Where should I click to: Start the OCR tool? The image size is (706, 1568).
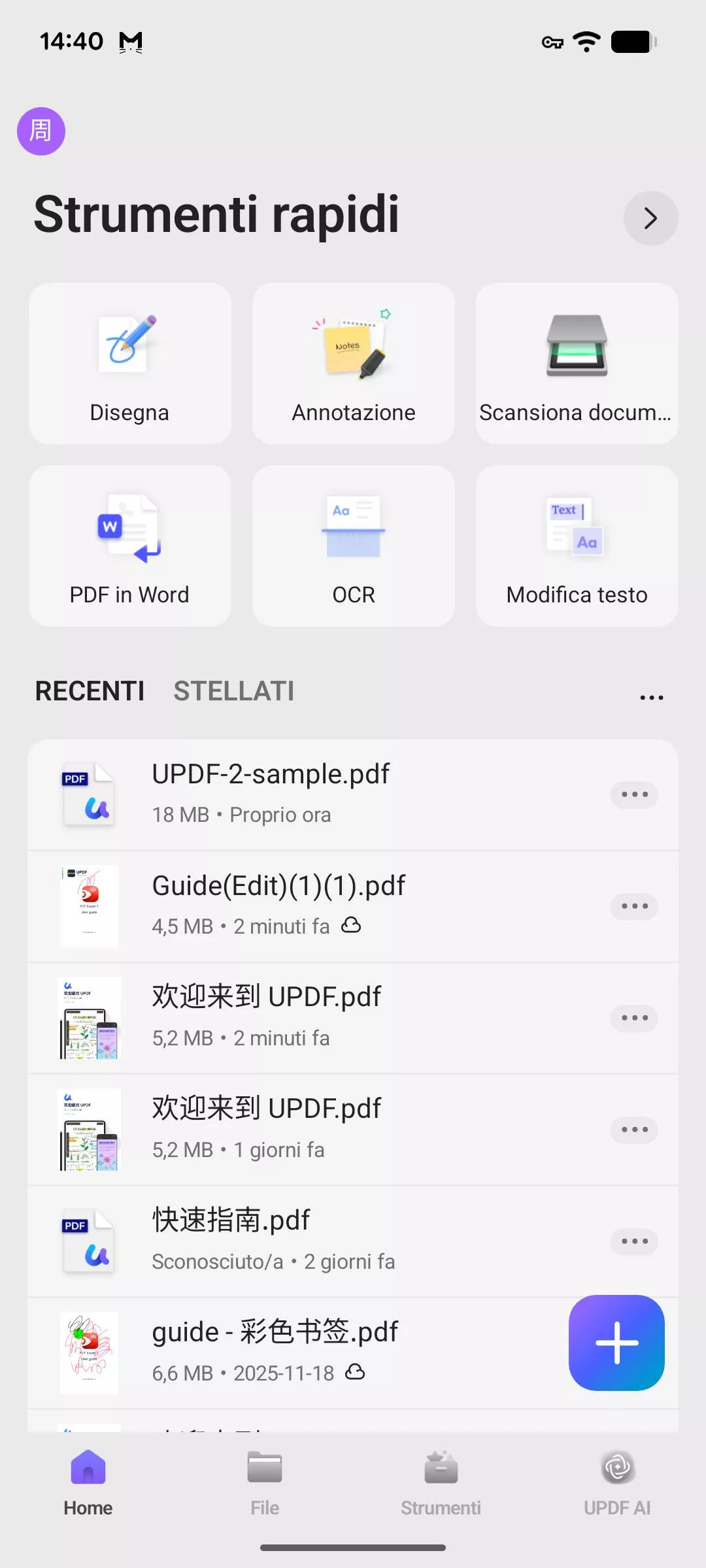click(x=353, y=547)
